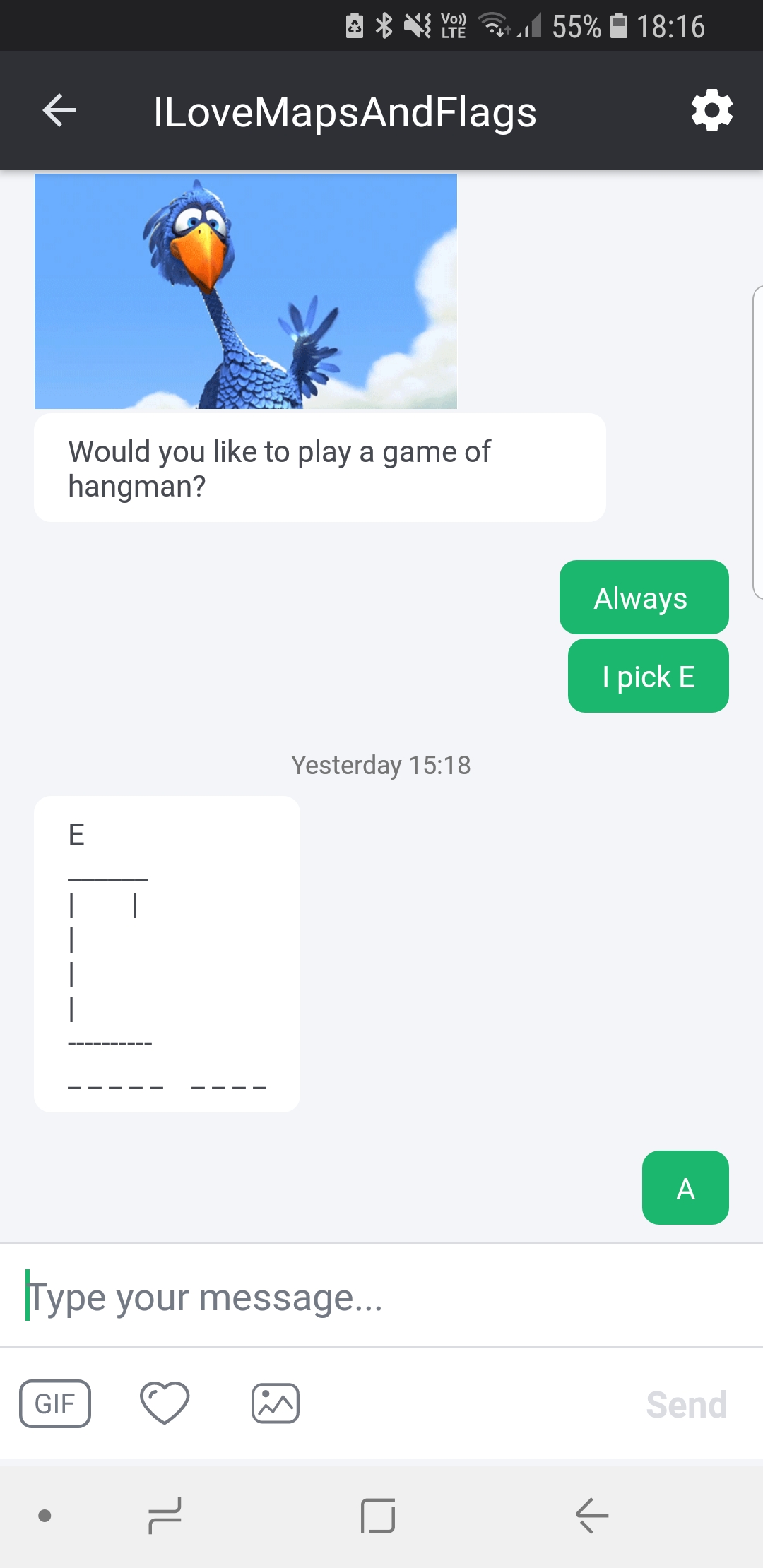Open the GIF picker

point(55,1403)
